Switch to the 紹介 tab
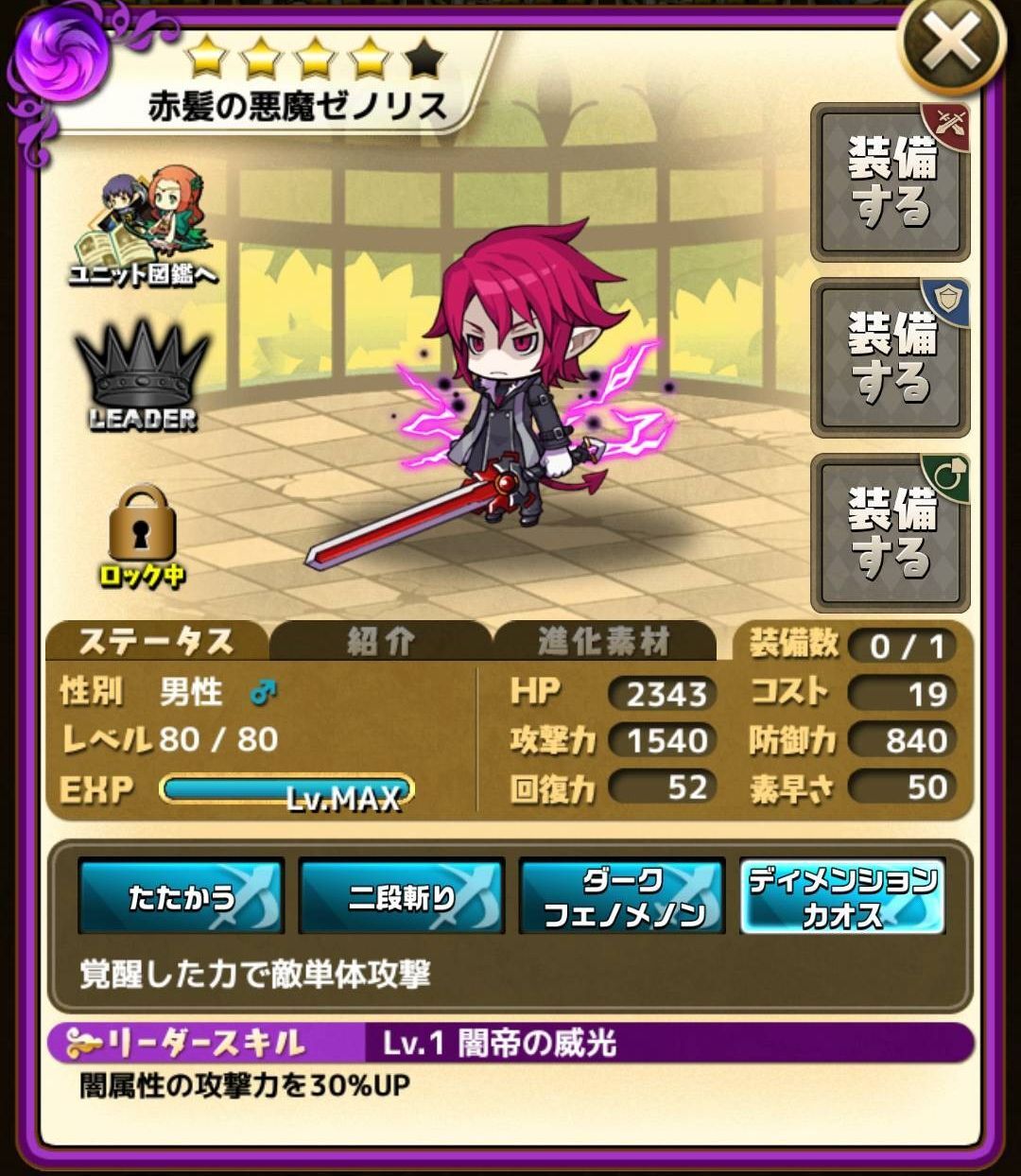The width and height of the screenshot is (1021, 1176). [x=381, y=642]
